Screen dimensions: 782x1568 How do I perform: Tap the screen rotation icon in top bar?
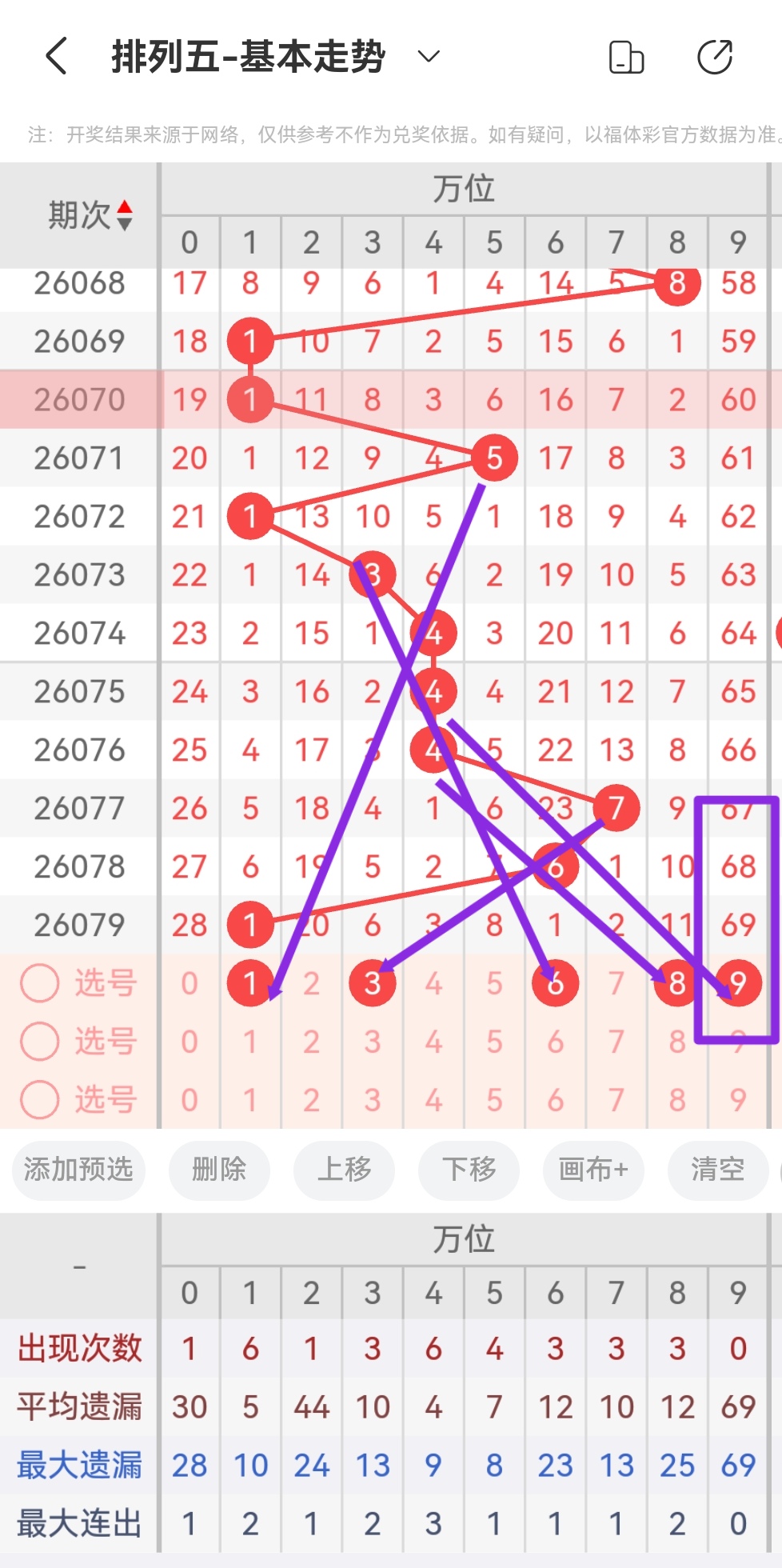[626, 56]
